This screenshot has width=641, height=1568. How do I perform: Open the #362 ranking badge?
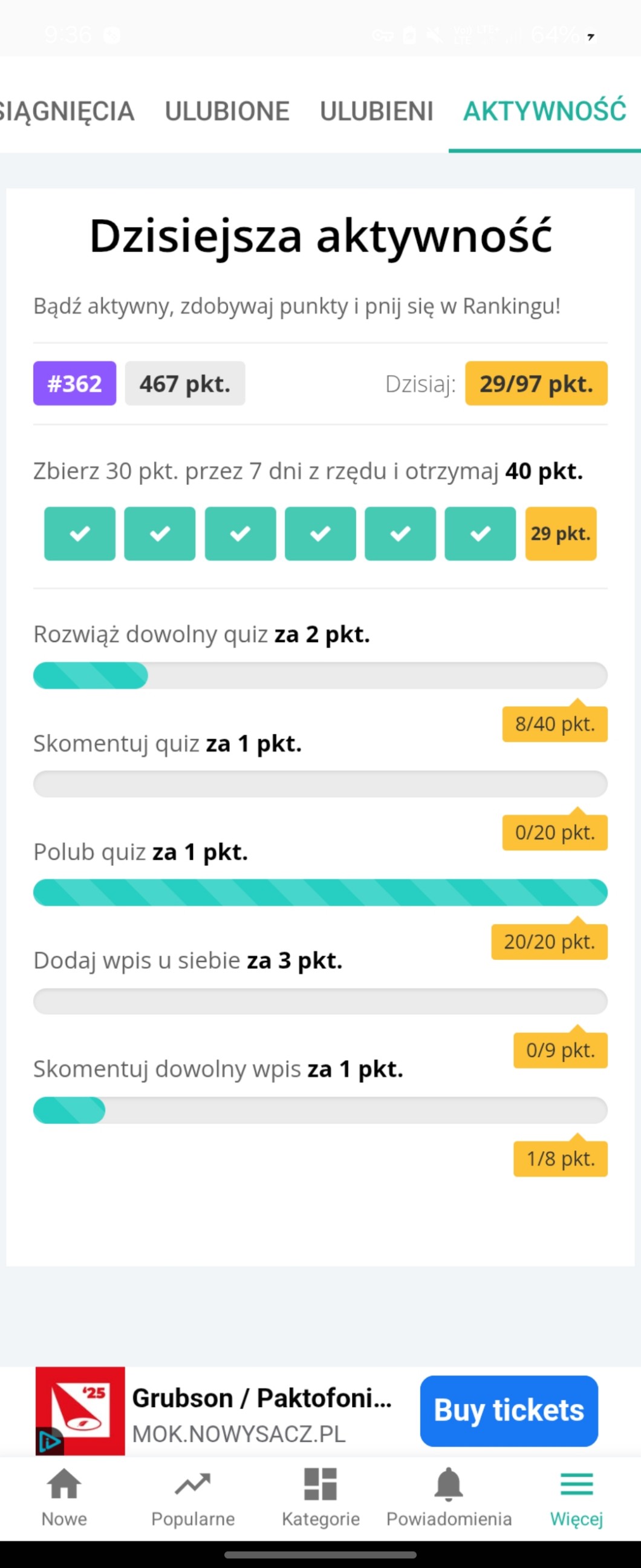point(74,384)
